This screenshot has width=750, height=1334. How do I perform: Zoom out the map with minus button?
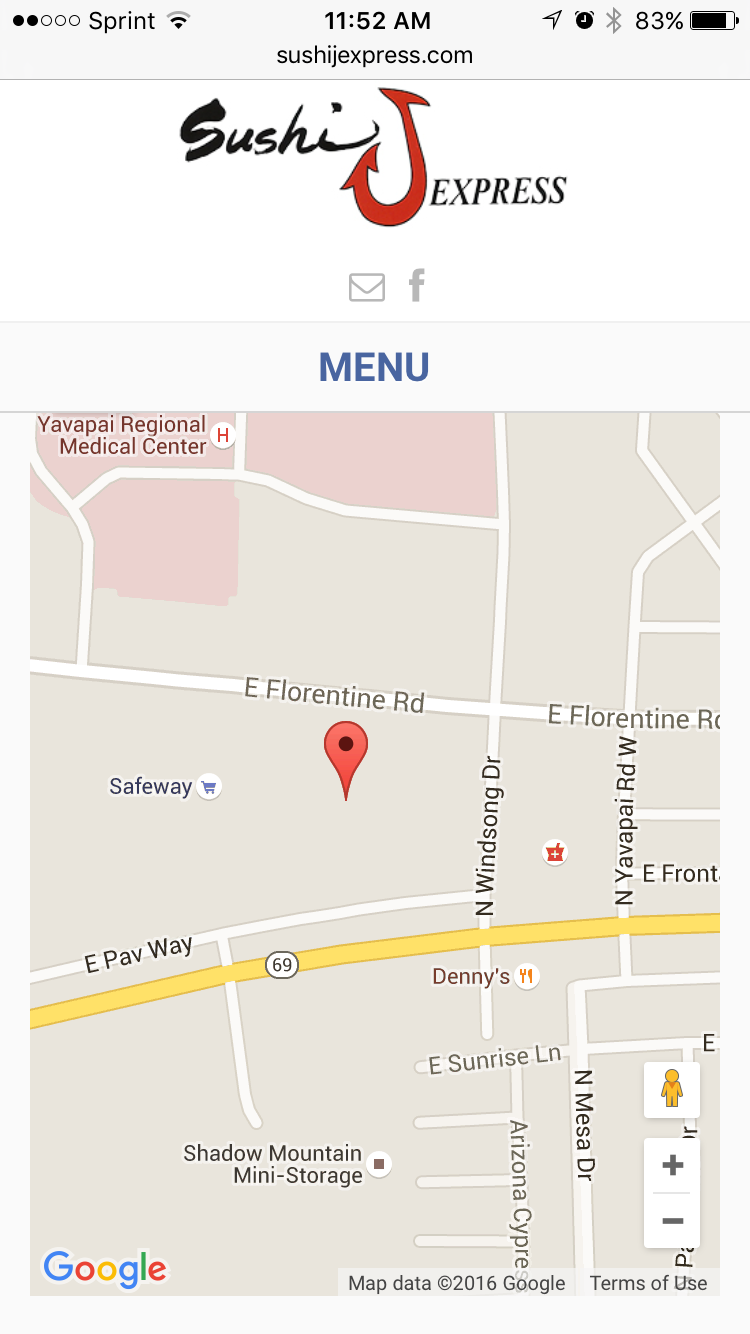[x=672, y=1221]
